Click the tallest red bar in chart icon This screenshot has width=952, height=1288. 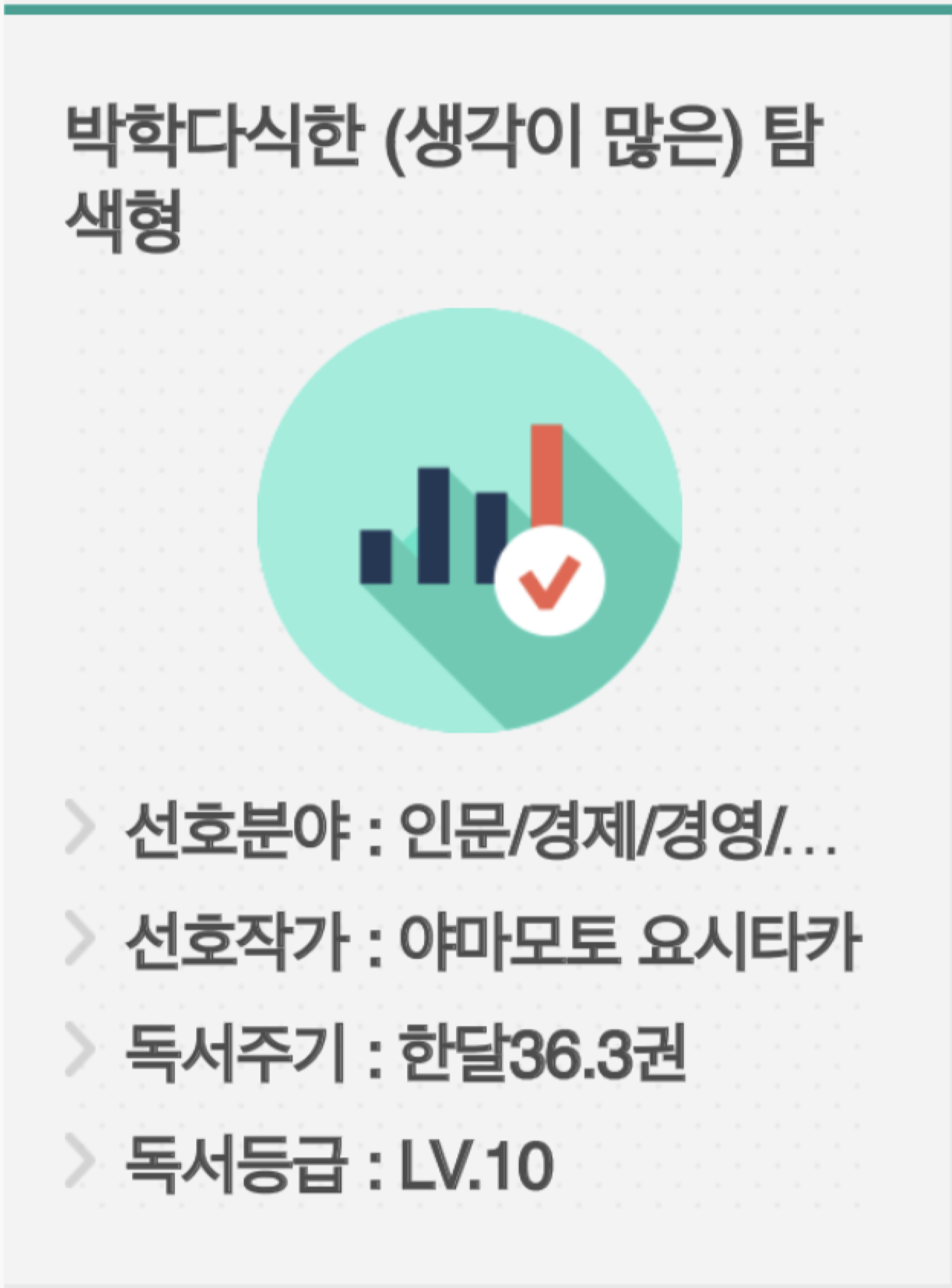[545, 474]
